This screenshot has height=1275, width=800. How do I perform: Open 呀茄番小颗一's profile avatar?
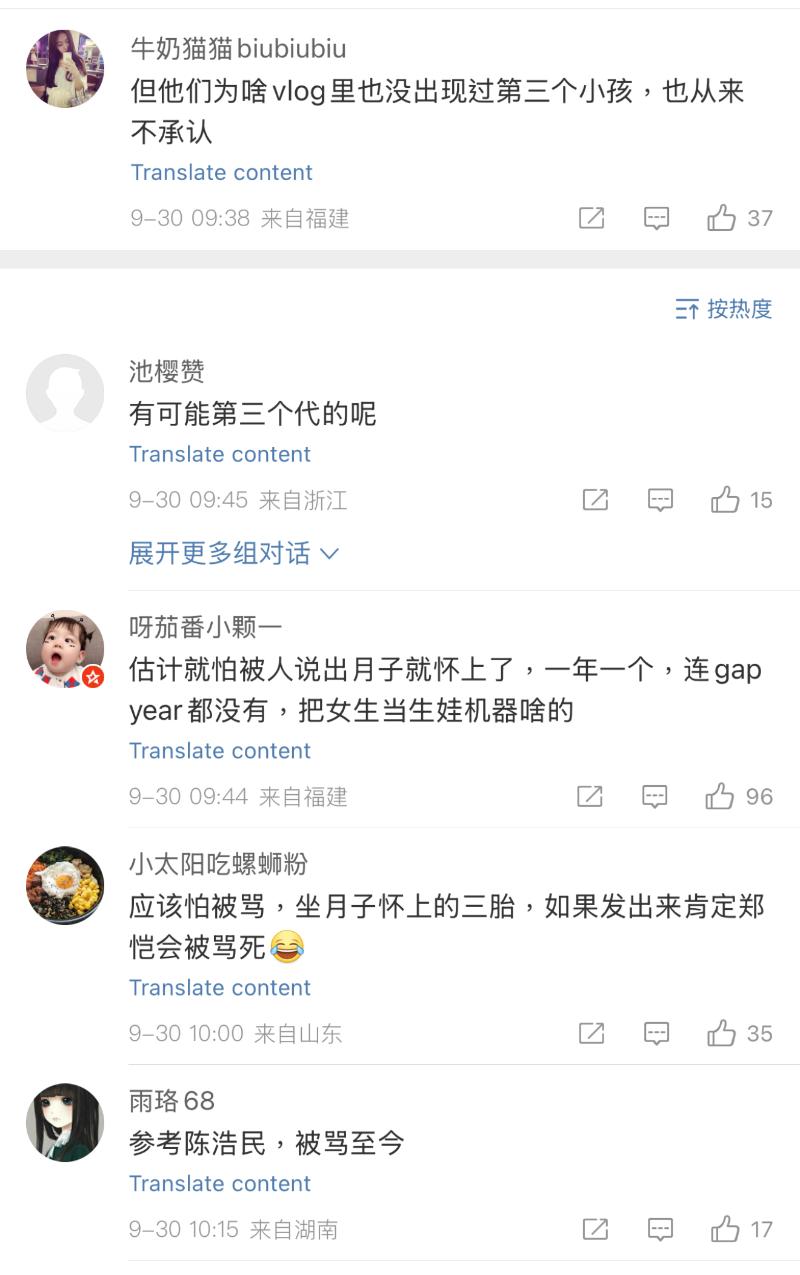(65, 649)
